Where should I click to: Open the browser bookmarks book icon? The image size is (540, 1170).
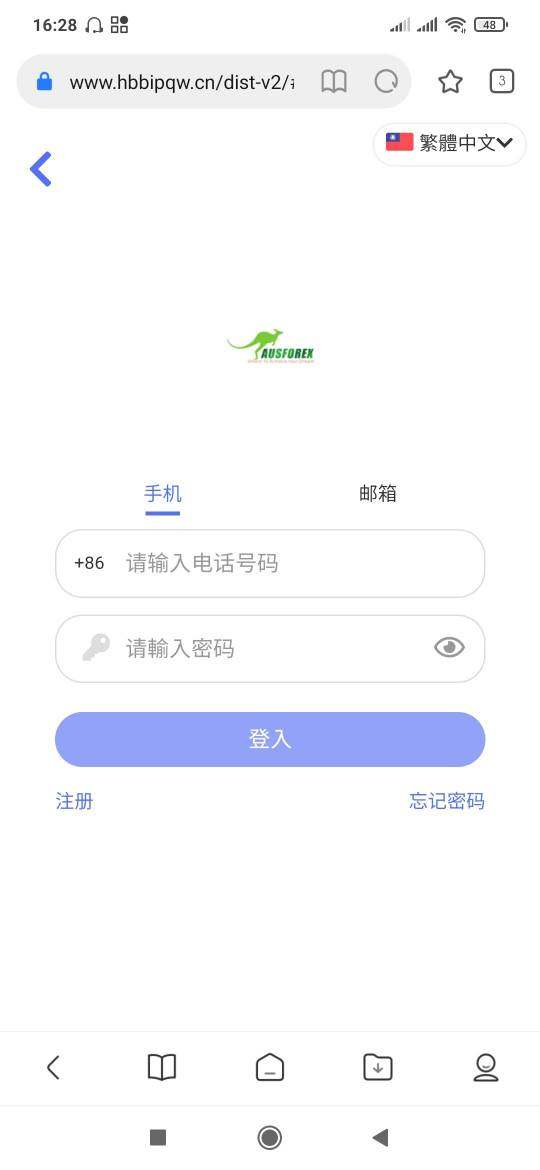162,1068
